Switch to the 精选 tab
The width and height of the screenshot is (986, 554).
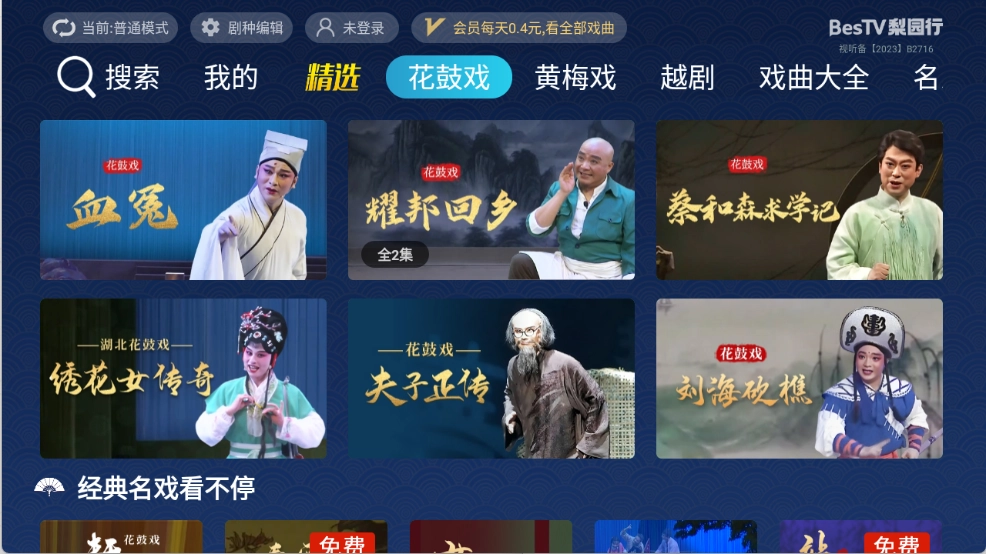tap(332, 77)
